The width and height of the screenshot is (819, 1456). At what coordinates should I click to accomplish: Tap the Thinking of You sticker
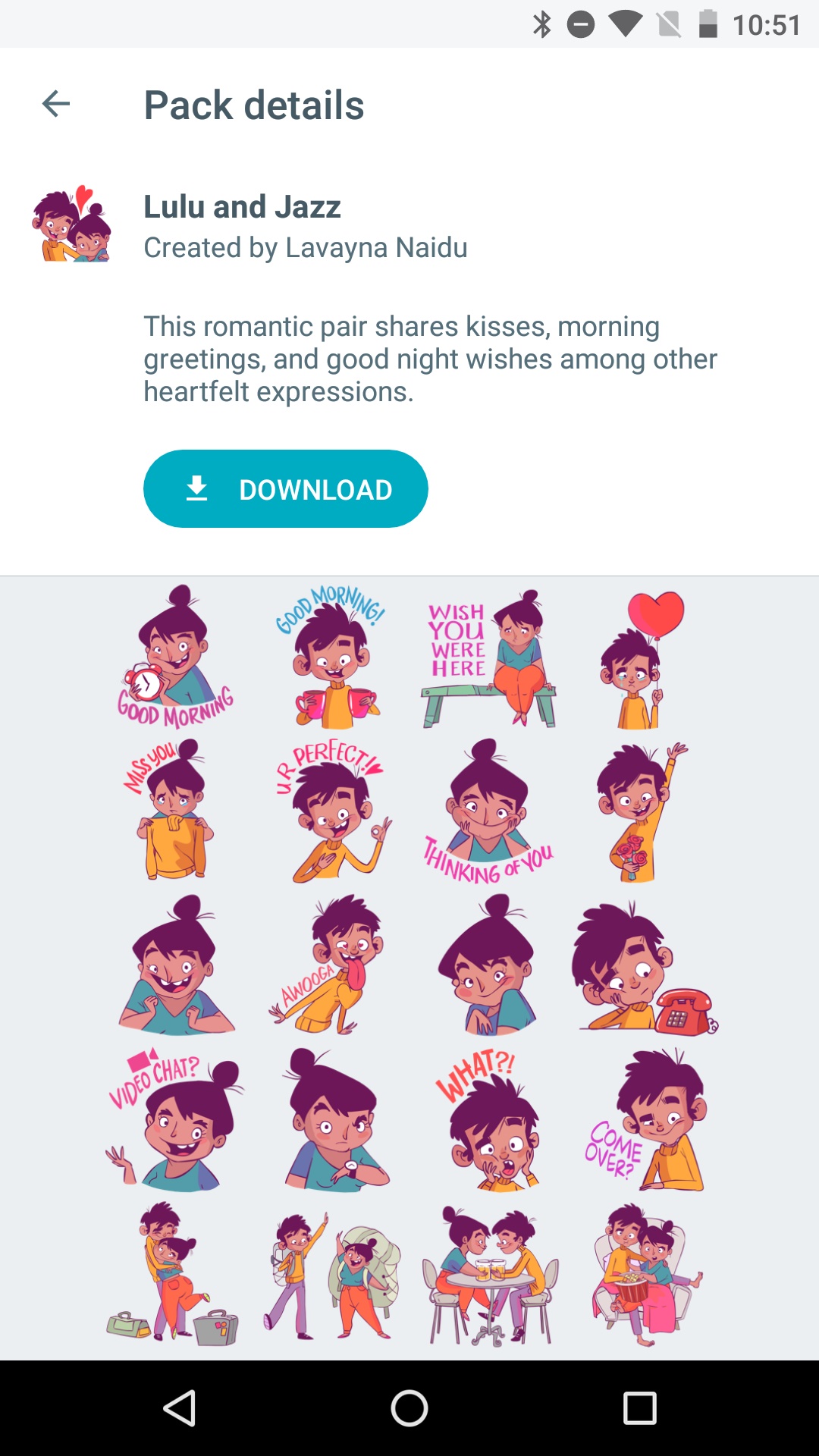tap(488, 811)
